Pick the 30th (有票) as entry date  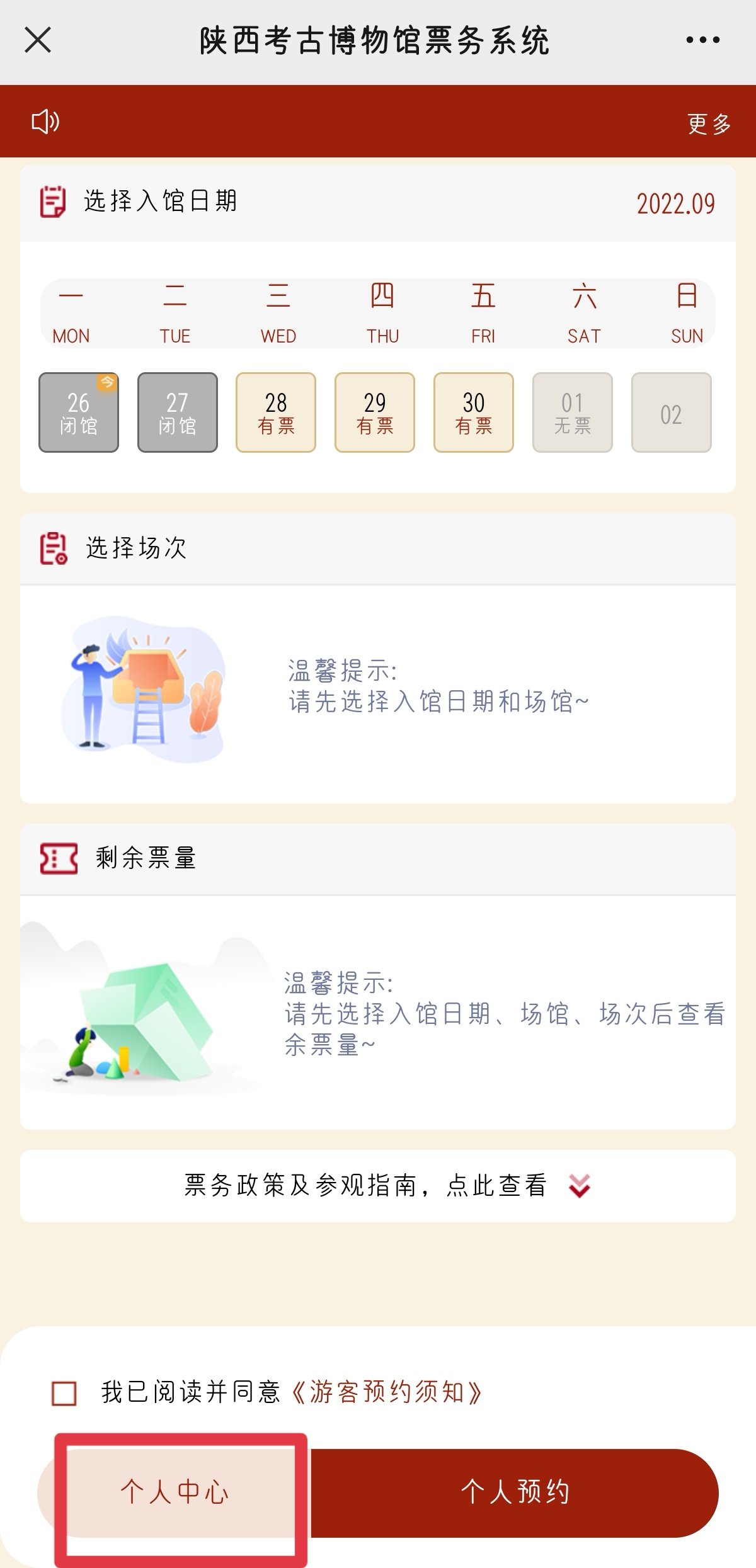pyautogui.click(x=474, y=412)
